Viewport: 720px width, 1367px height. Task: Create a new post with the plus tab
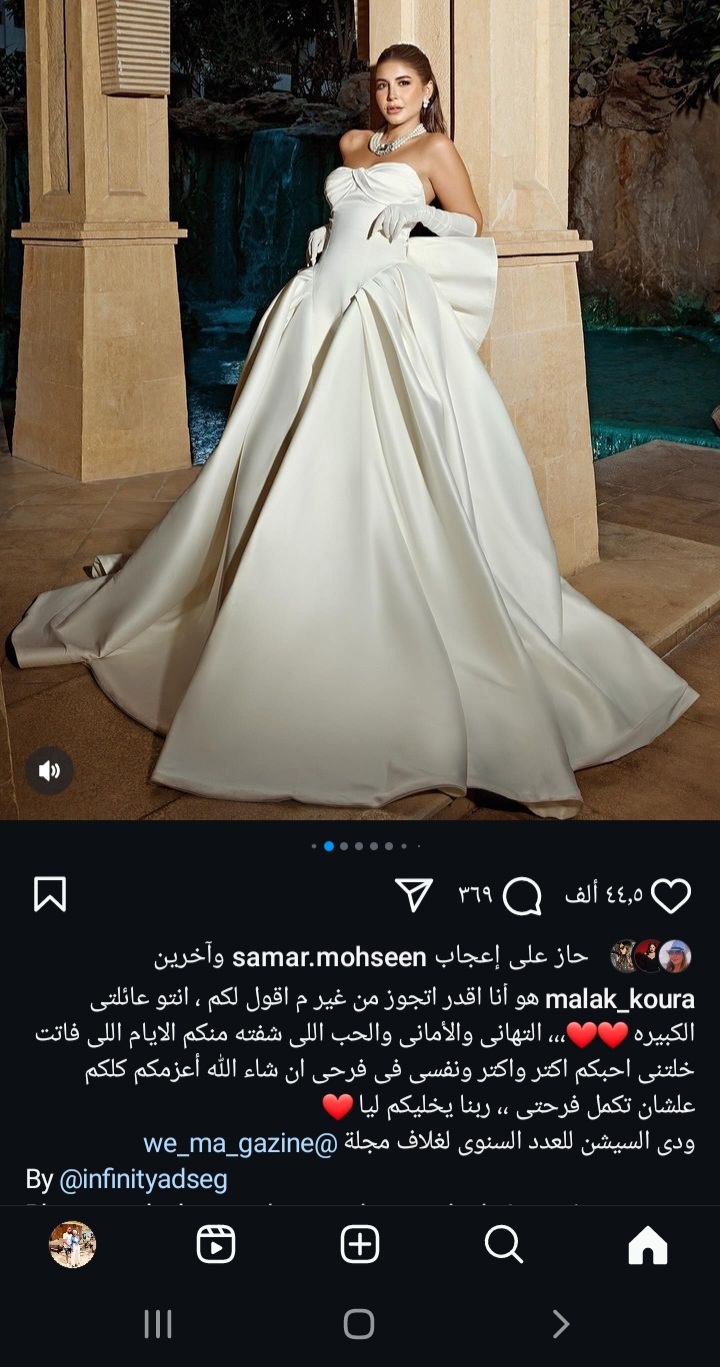coord(360,1245)
